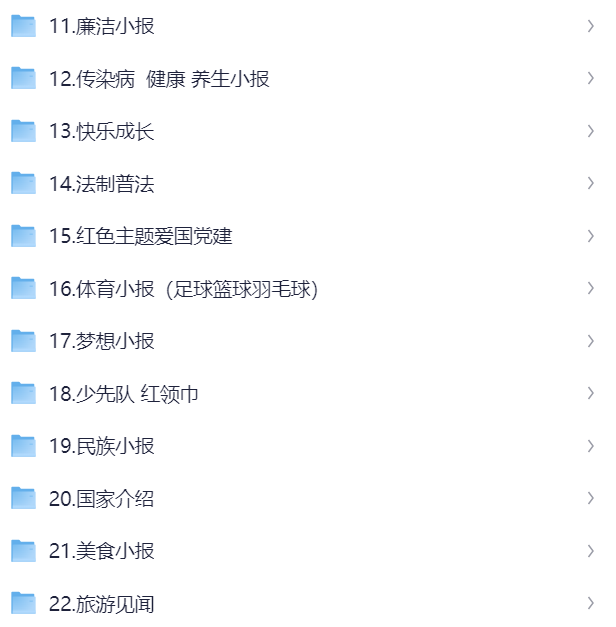Image resolution: width=616 pixels, height=627 pixels.
Task: Open folder 12.传染病 健康 养生小报
Action: coord(159,79)
